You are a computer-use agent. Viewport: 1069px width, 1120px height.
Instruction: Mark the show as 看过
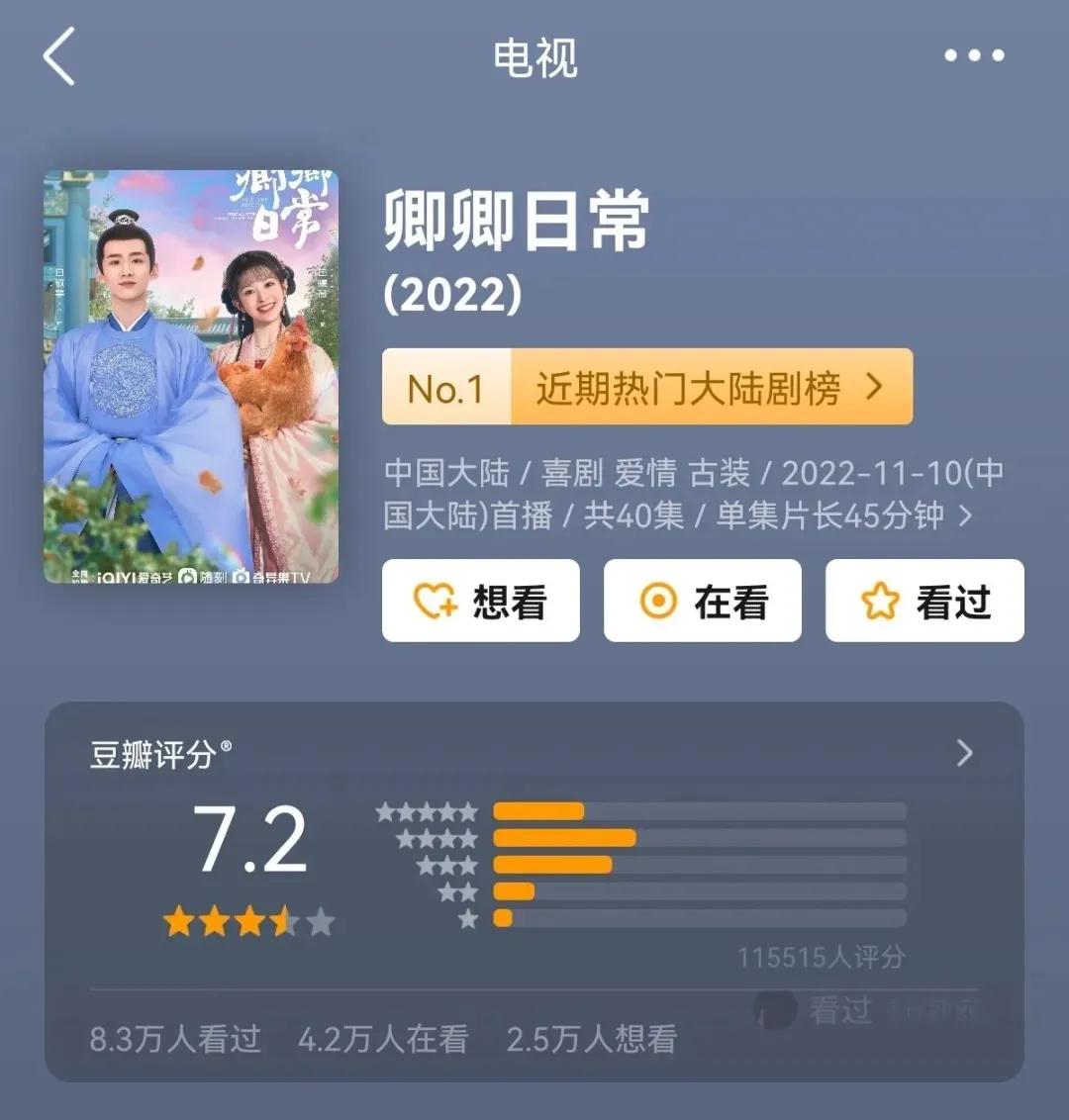click(923, 602)
